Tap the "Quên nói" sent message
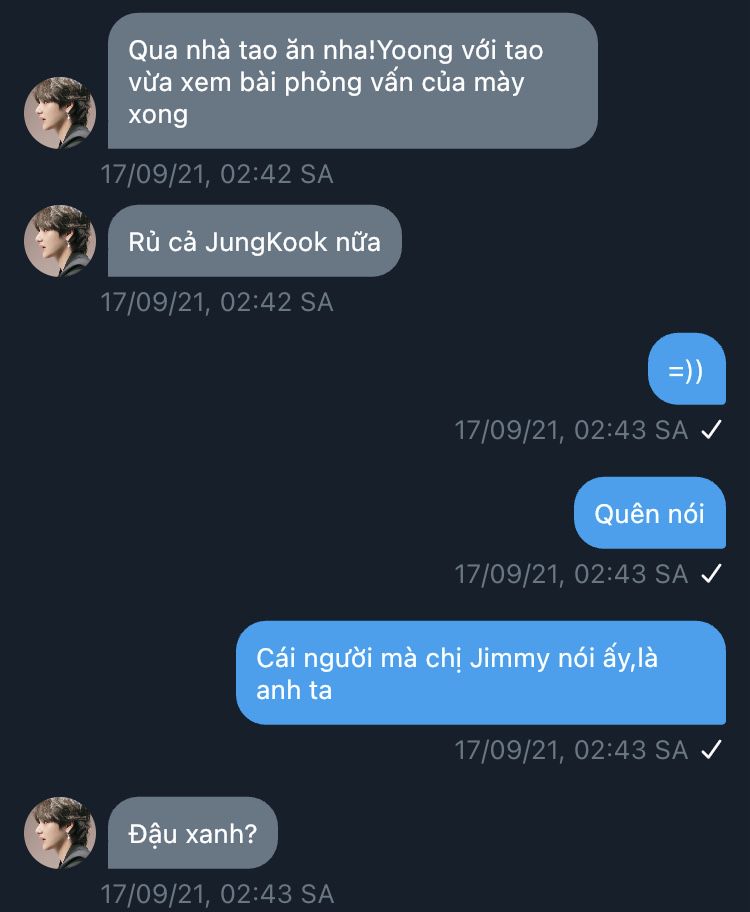The image size is (750, 912). click(x=649, y=513)
